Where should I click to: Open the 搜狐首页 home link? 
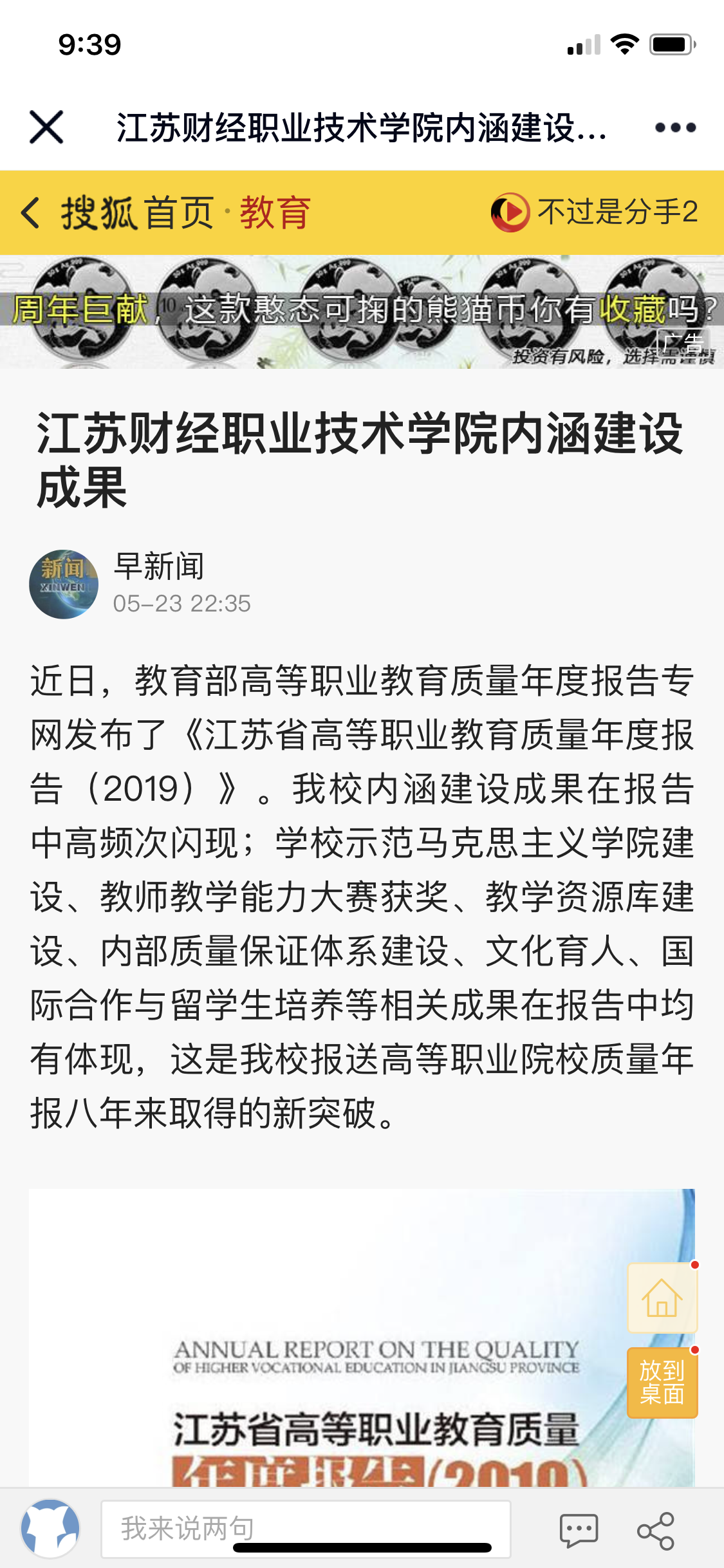[137, 212]
